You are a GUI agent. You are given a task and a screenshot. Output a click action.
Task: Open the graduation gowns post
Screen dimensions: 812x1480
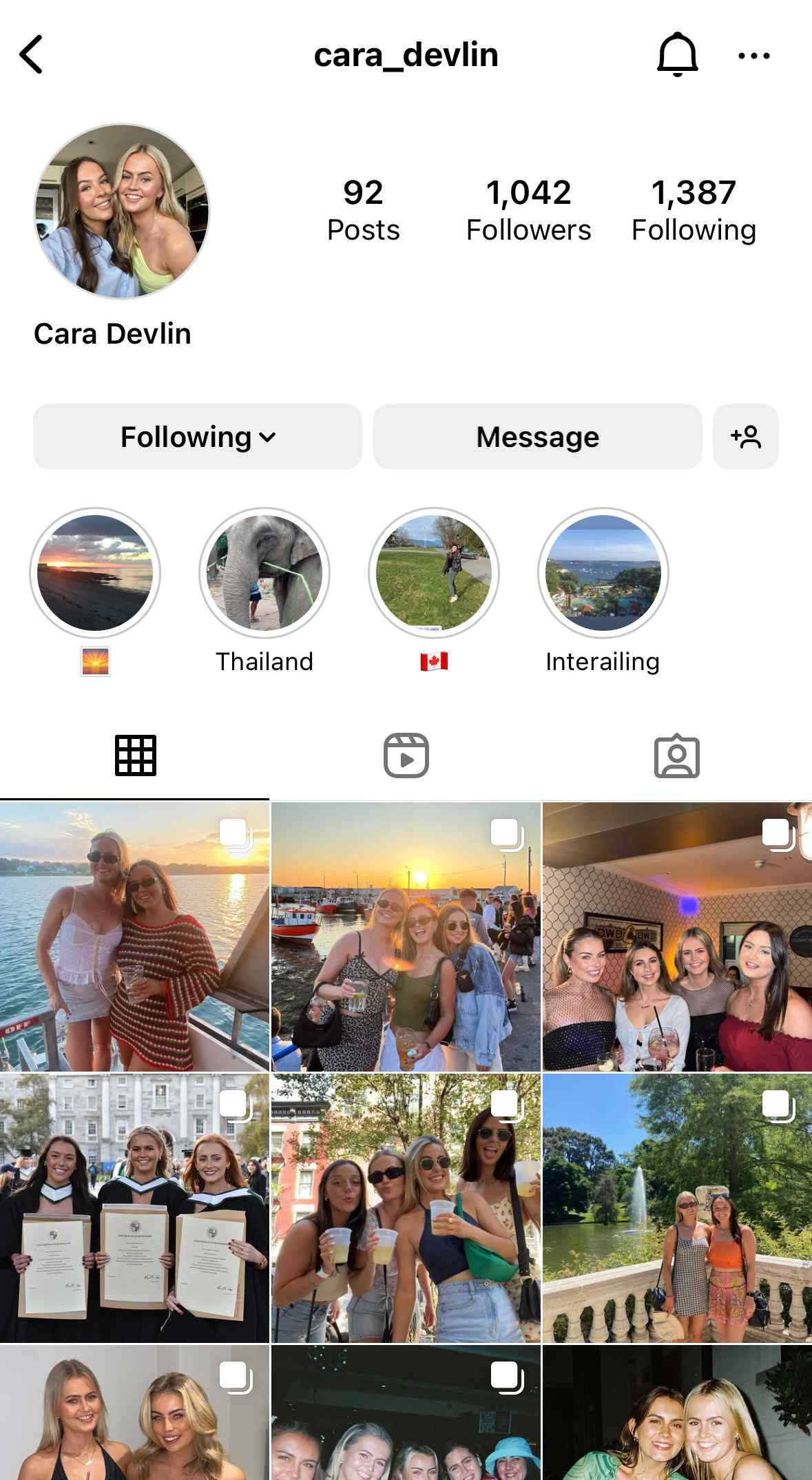click(134, 1208)
